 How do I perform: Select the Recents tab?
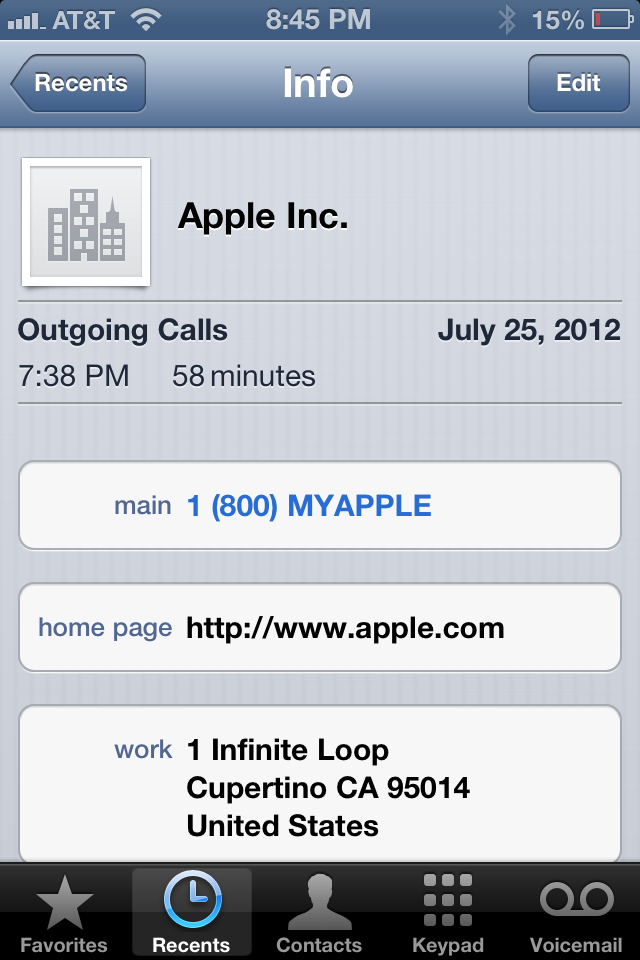[x=191, y=914]
